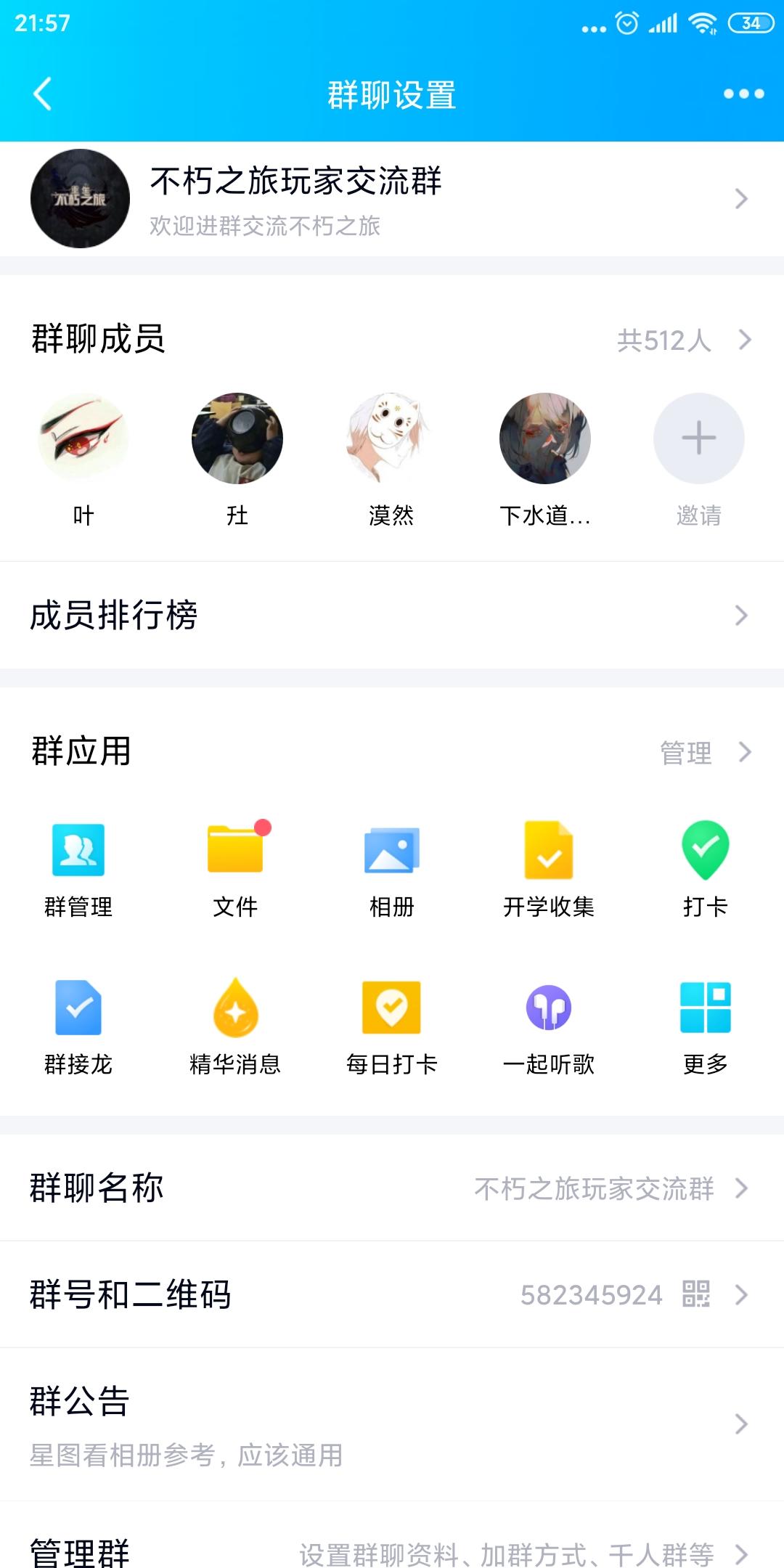Screen dimensions: 784x1568
Task: Show 更多 group apps
Action: 705,1025
